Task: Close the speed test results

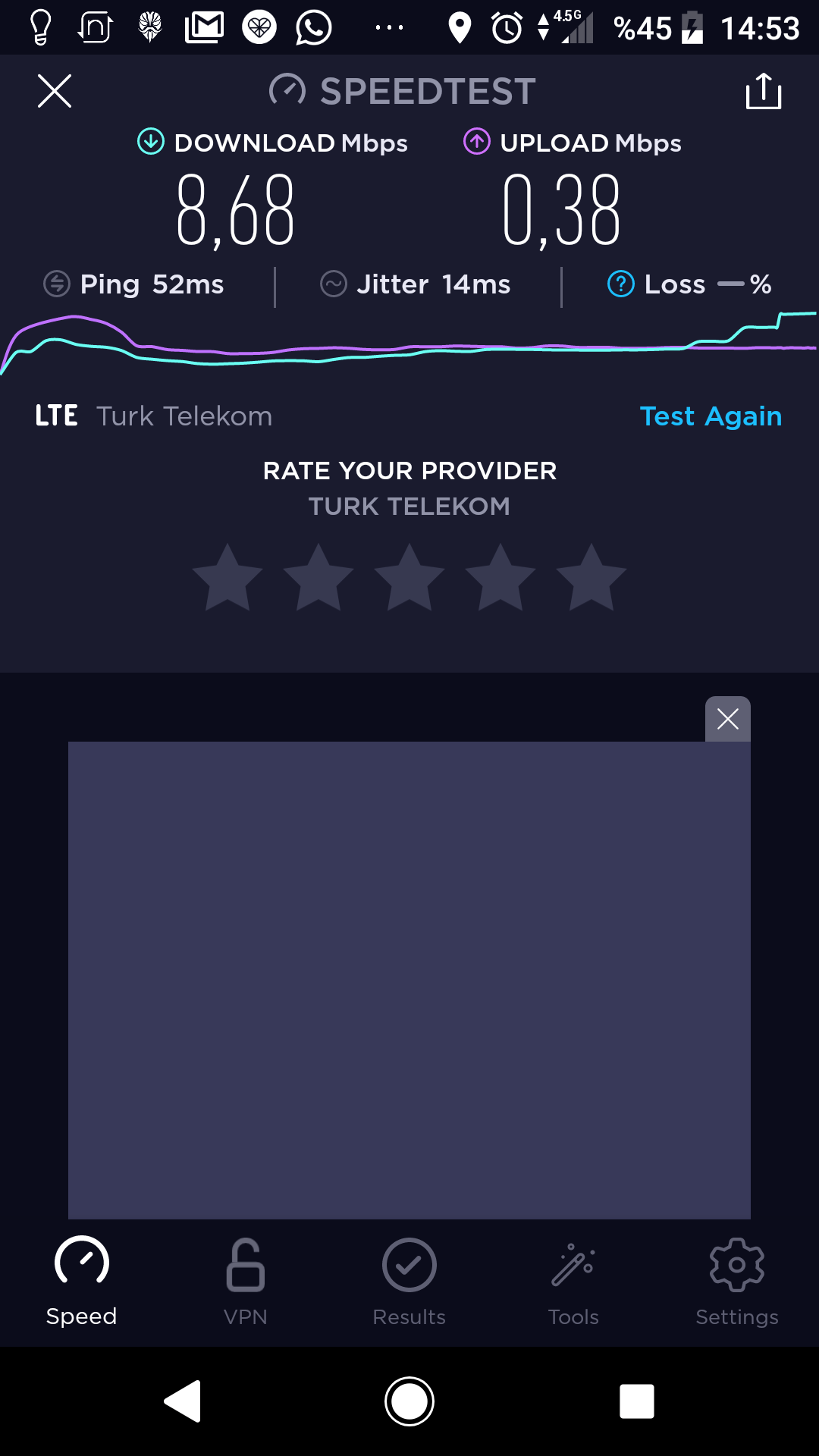Action: 55,91
